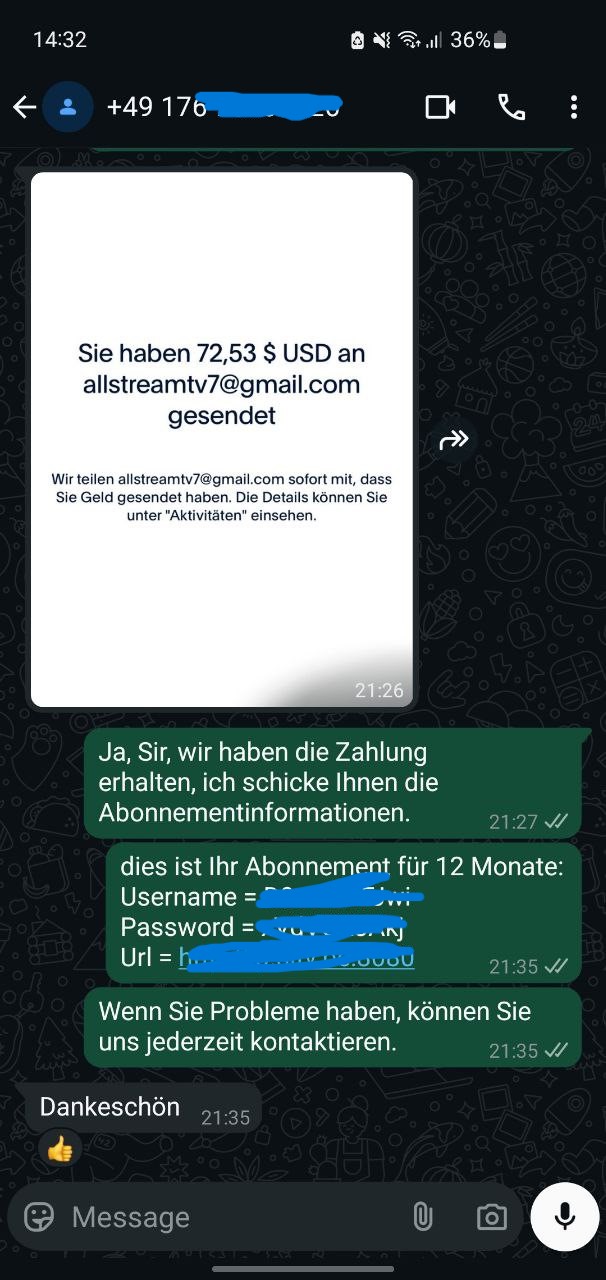Attach a file with the paperclip

click(422, 1217)
